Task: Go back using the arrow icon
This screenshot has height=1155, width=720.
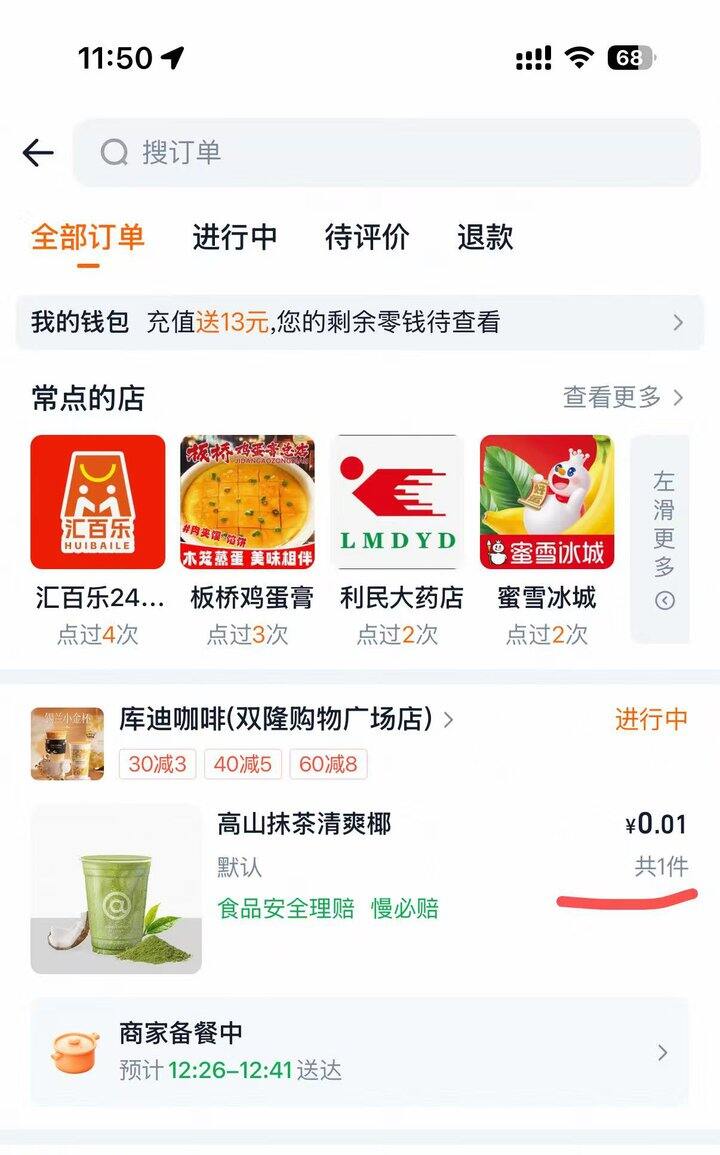Action: pyautogui.click(x=38, y=153)
